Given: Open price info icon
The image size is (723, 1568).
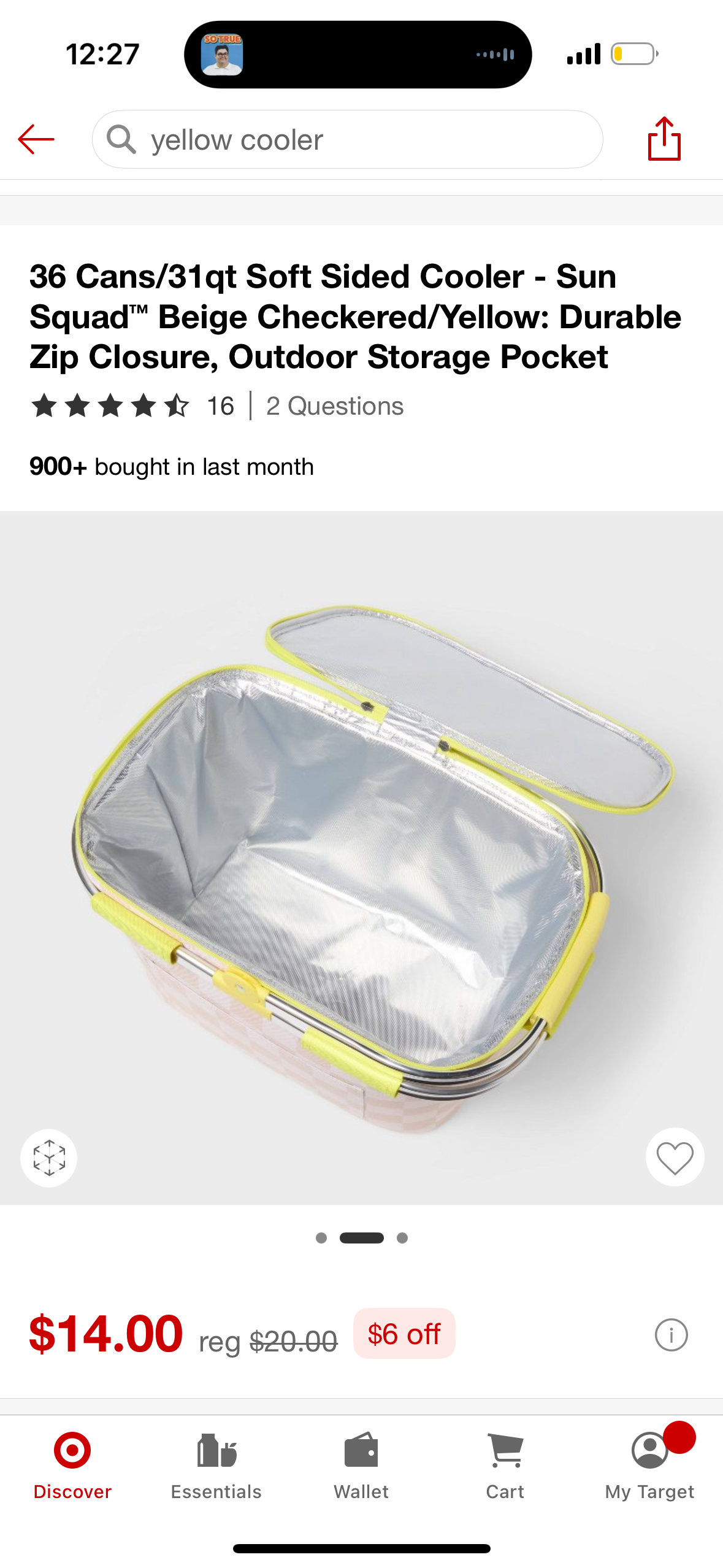Looking at the screenshot, I should click(671, 1335).
